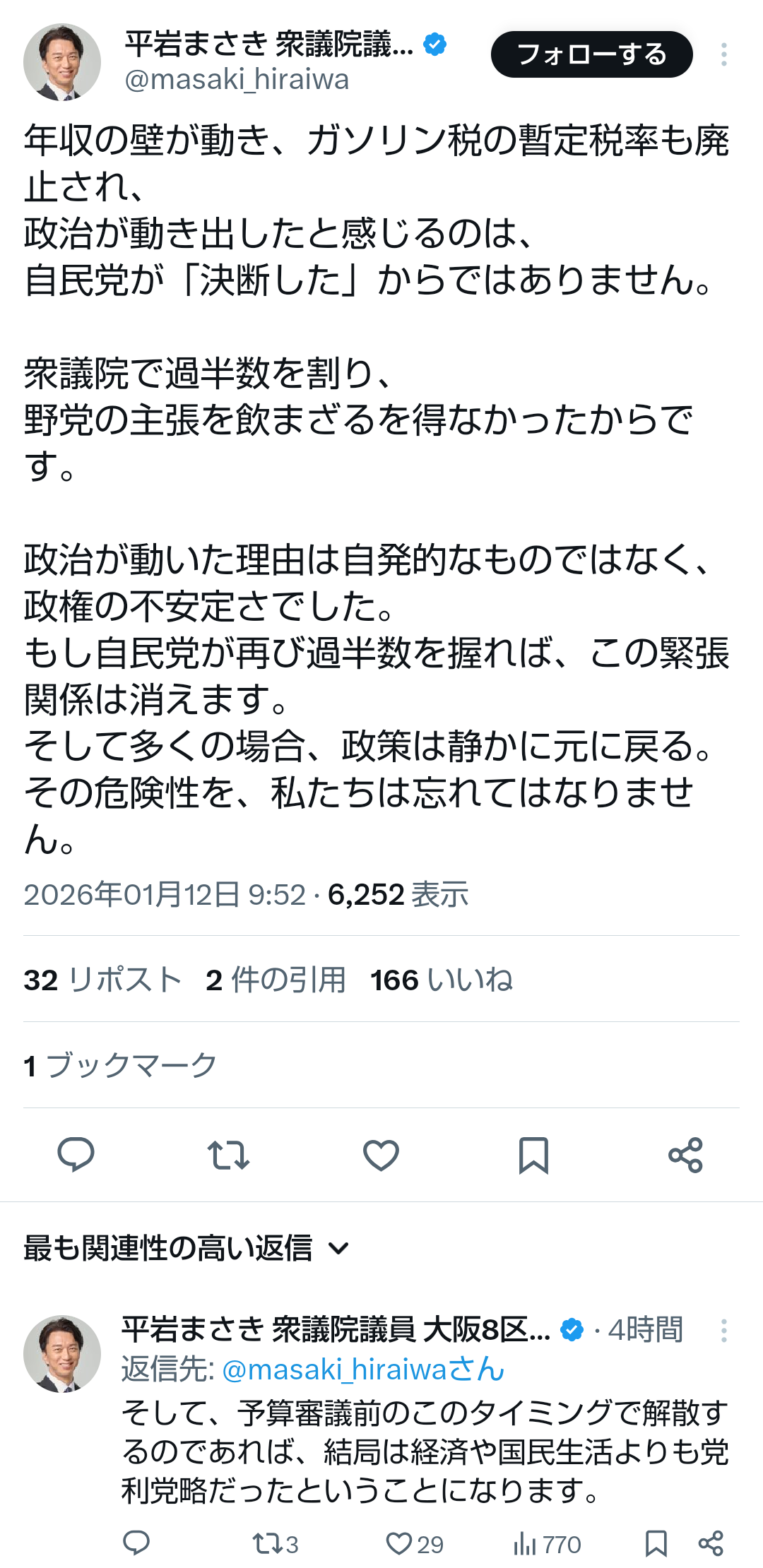View the 2 件の引用 quotes

(276, 980)
